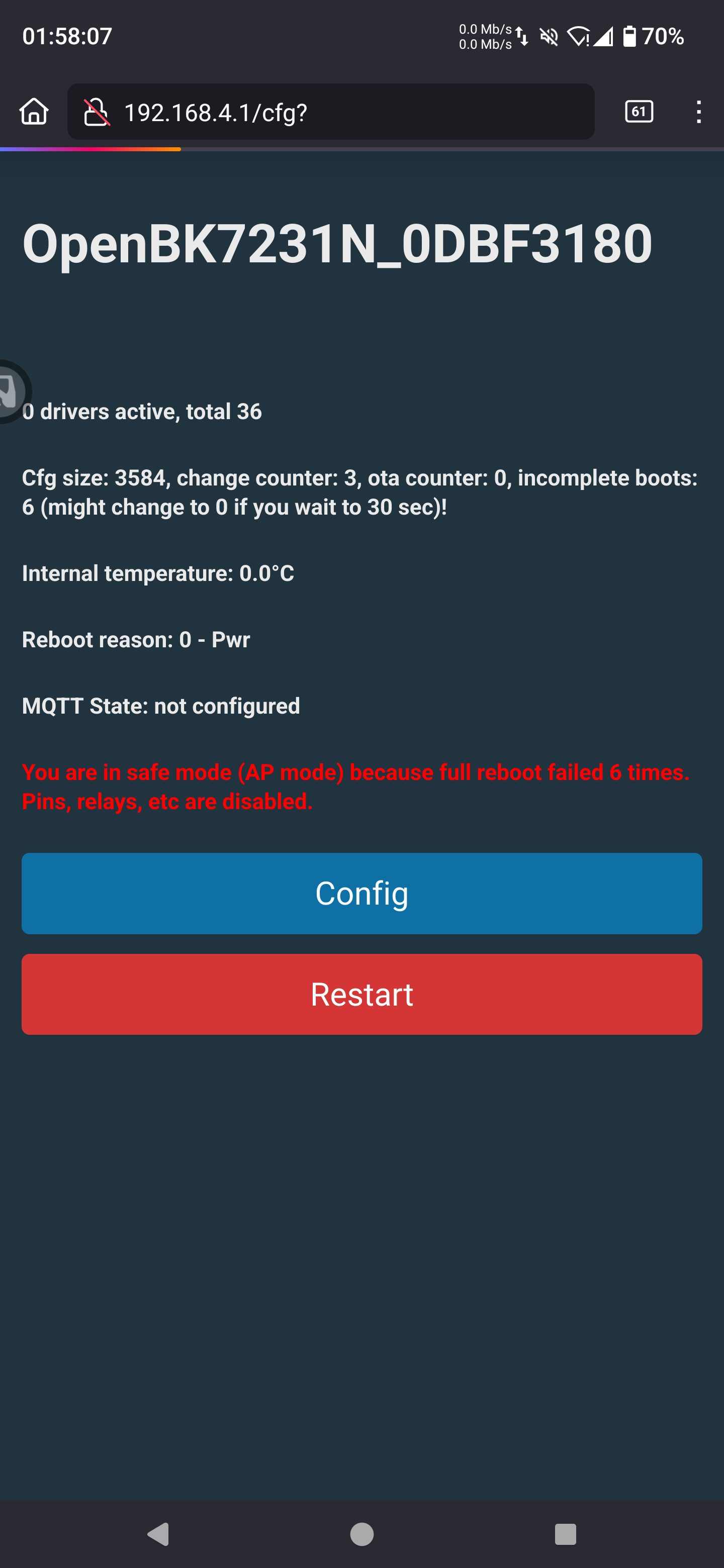This screenshot has width=724, height=1568.
Task: Open the blue Config button
Action: [361, 893]
